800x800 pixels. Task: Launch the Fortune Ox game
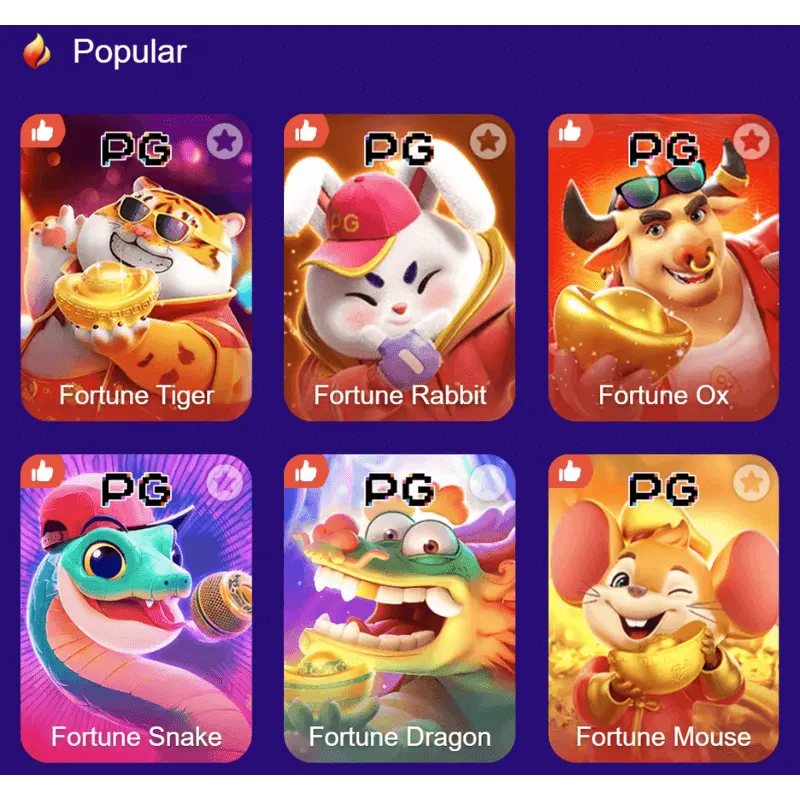[x=663, y=280]
